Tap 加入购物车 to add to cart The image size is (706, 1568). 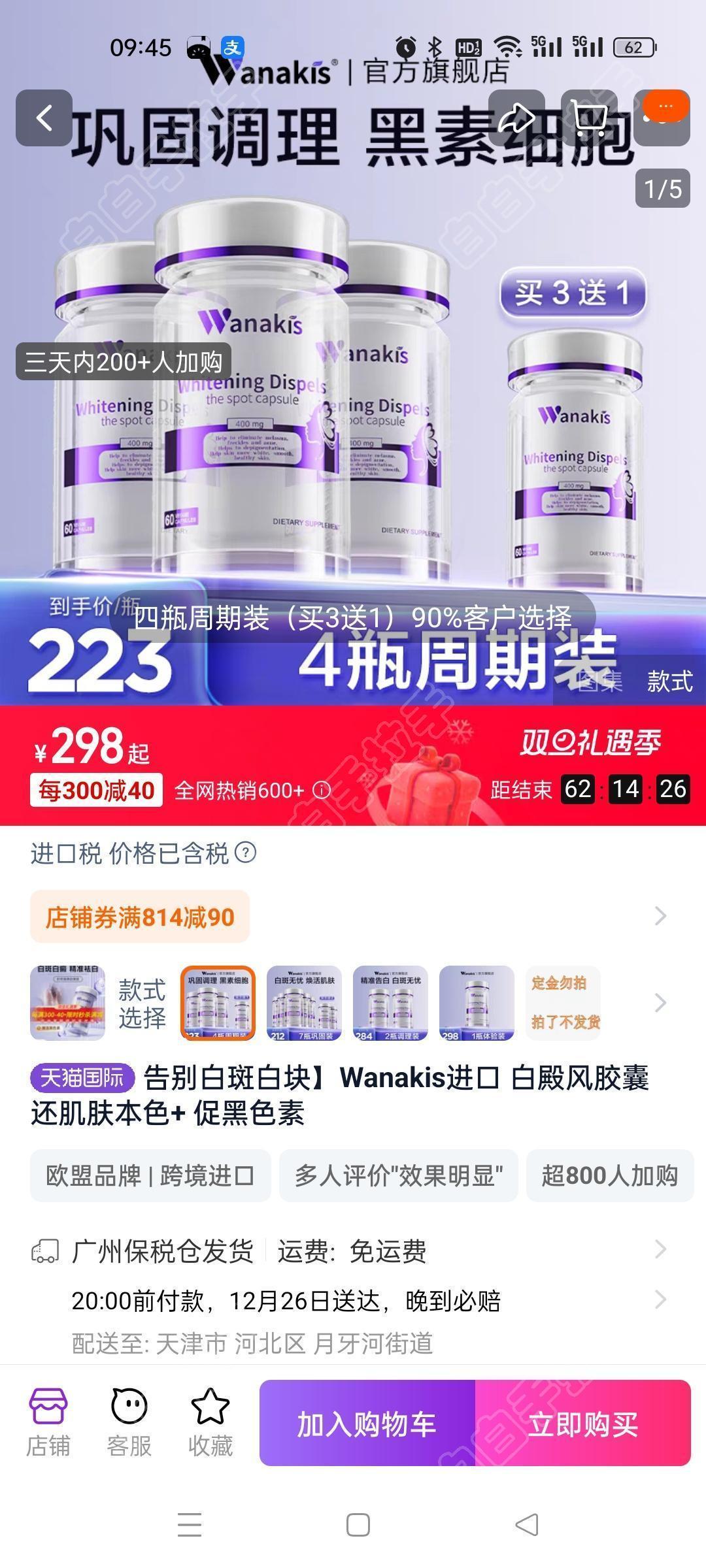pyautogui.click(x=367, y=1424)
